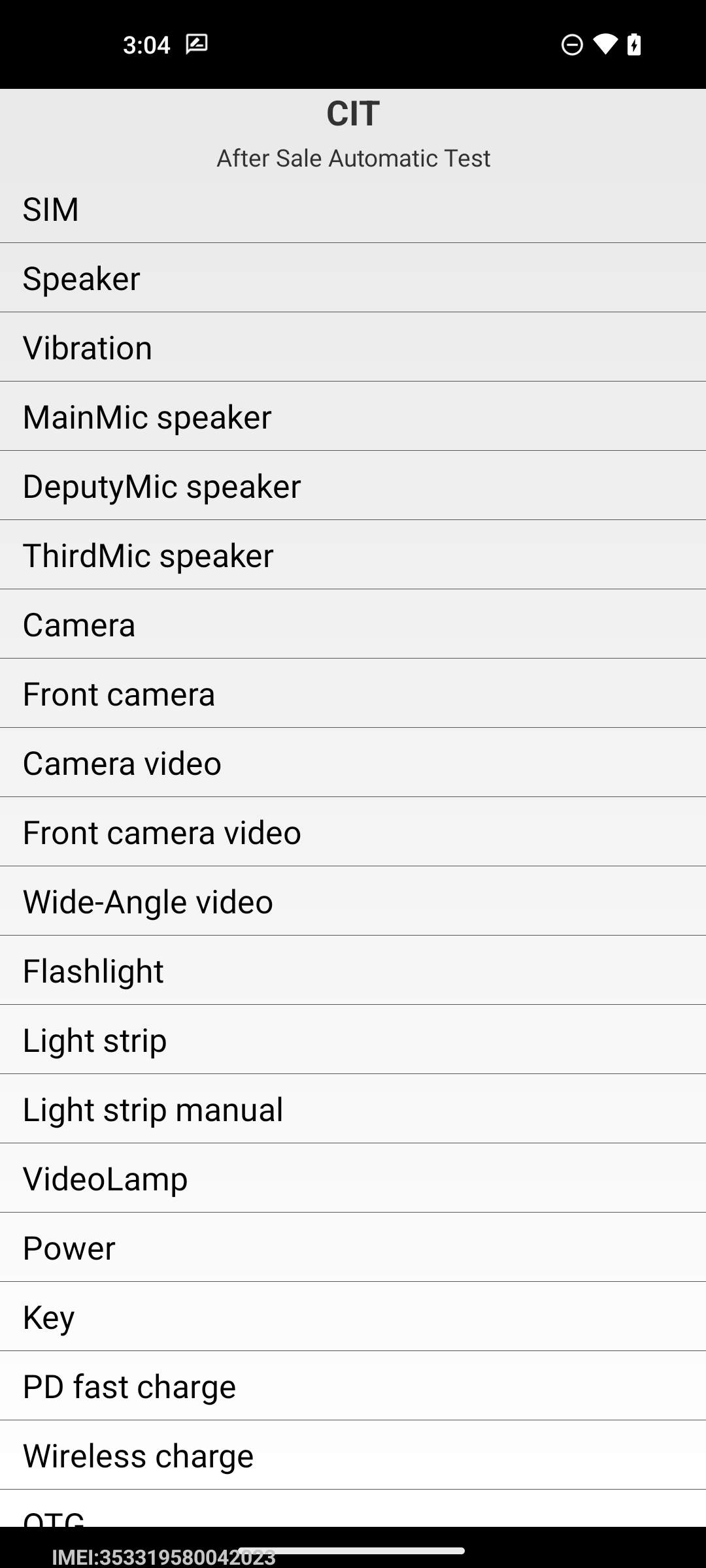Screen dimensions: 706x1568
Task: Tap the DeputyMic speaker entry
Action: (x=353, y=486)
